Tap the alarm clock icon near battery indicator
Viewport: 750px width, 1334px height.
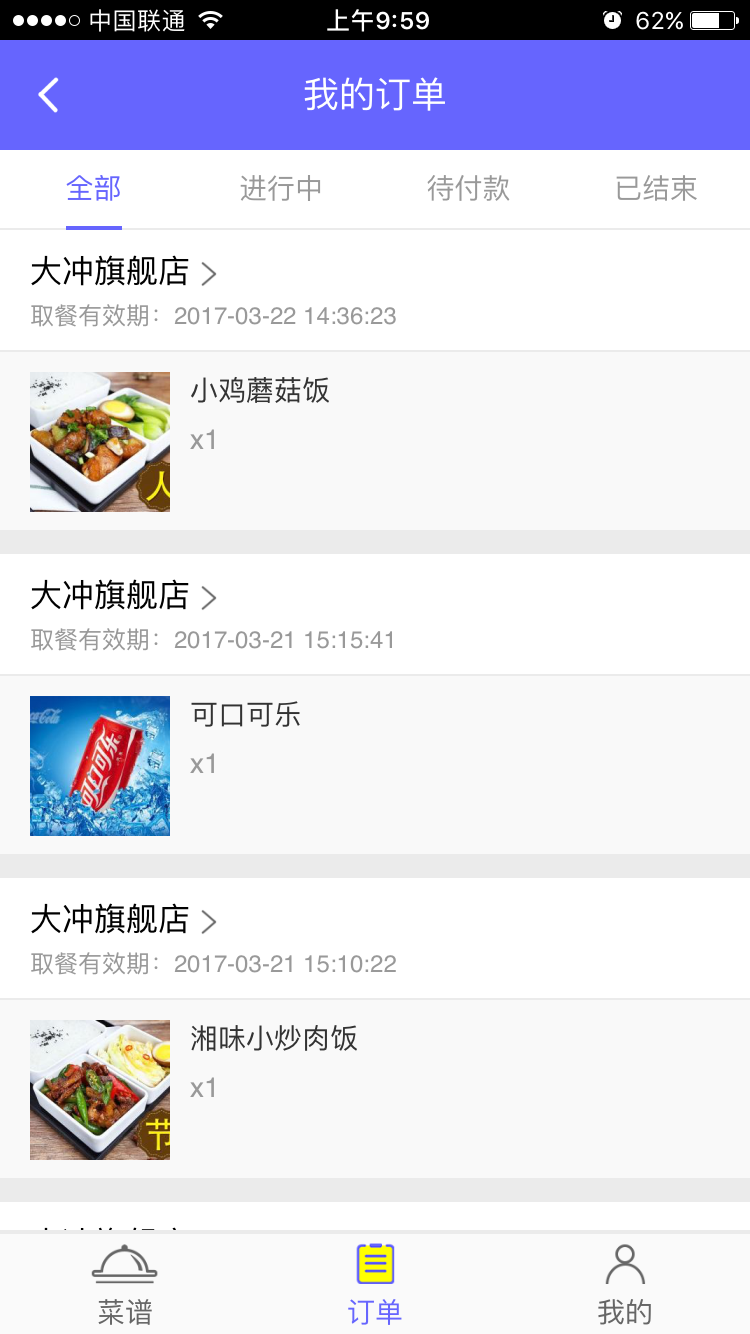point(612,18)
